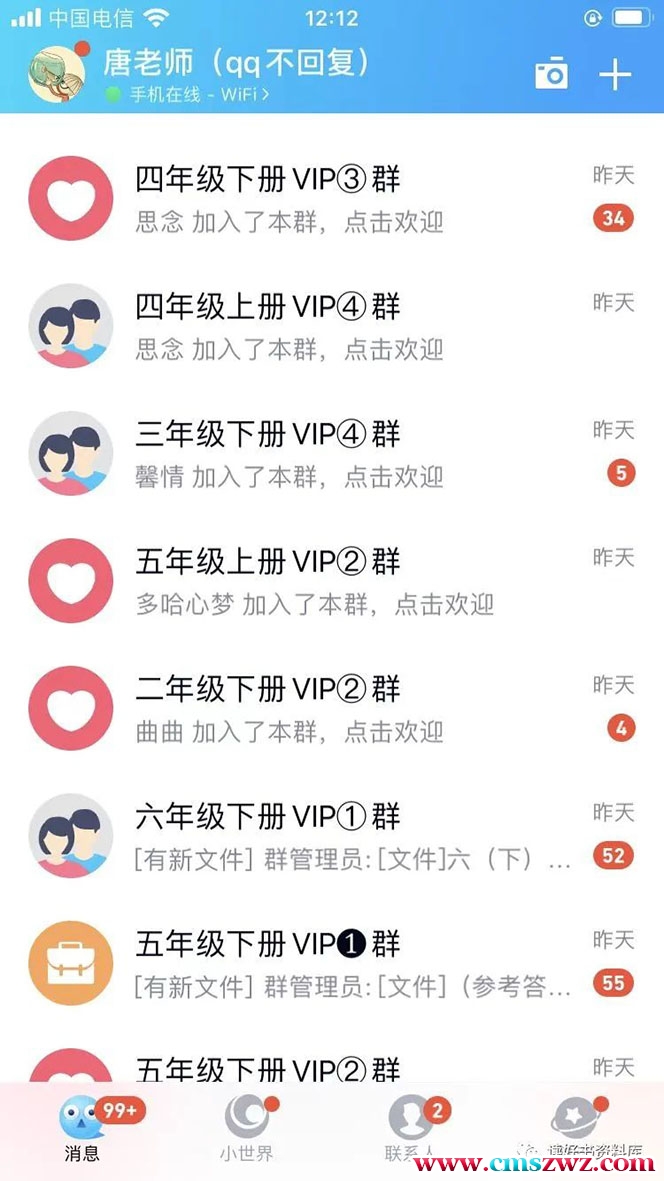Switch to the 联系人 tab
Screen dimensions: 664x1181
coord(411,1130)
